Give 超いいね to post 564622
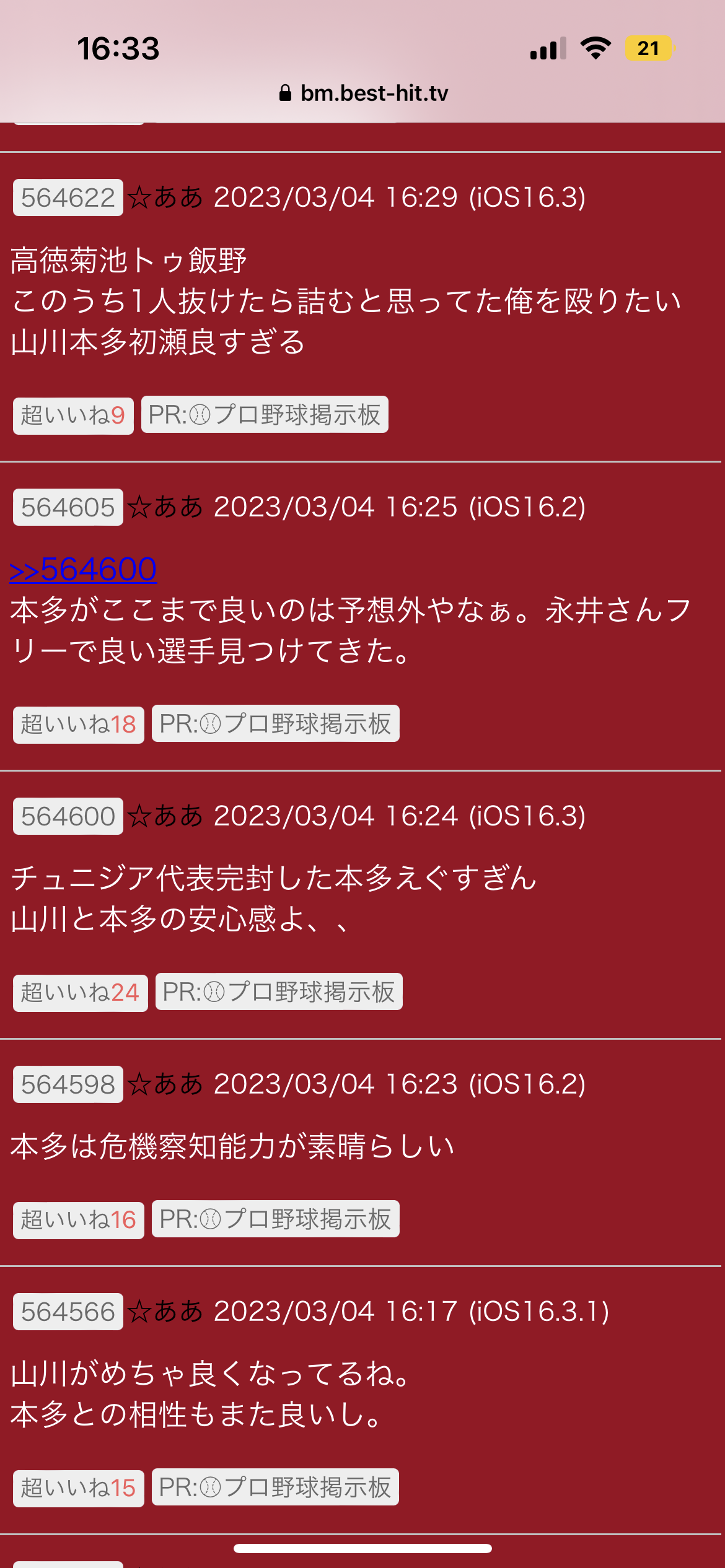 pyautogui.click(x=73, y=416)
